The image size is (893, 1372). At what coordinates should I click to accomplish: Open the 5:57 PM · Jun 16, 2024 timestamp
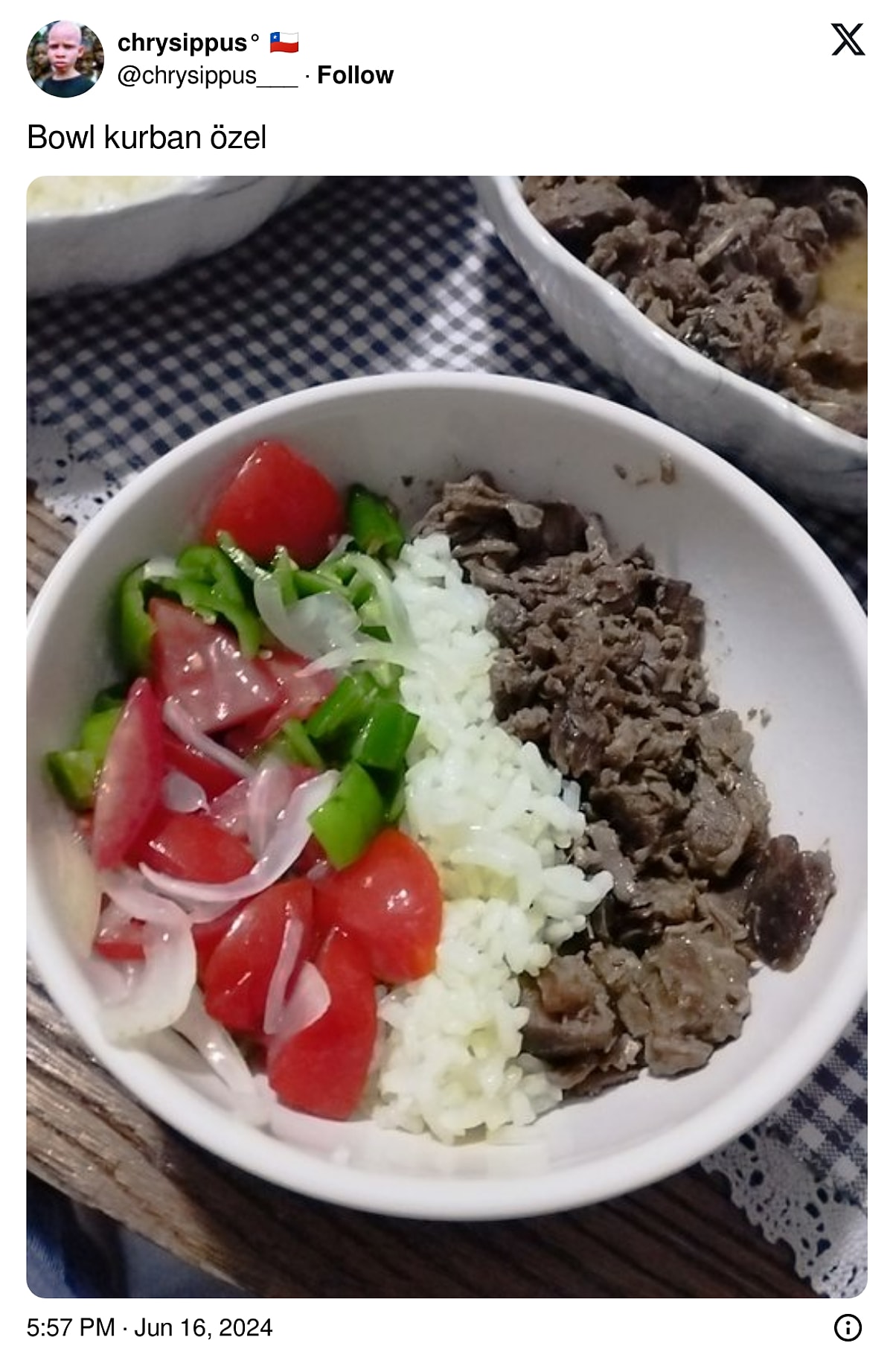(150, 1327)
